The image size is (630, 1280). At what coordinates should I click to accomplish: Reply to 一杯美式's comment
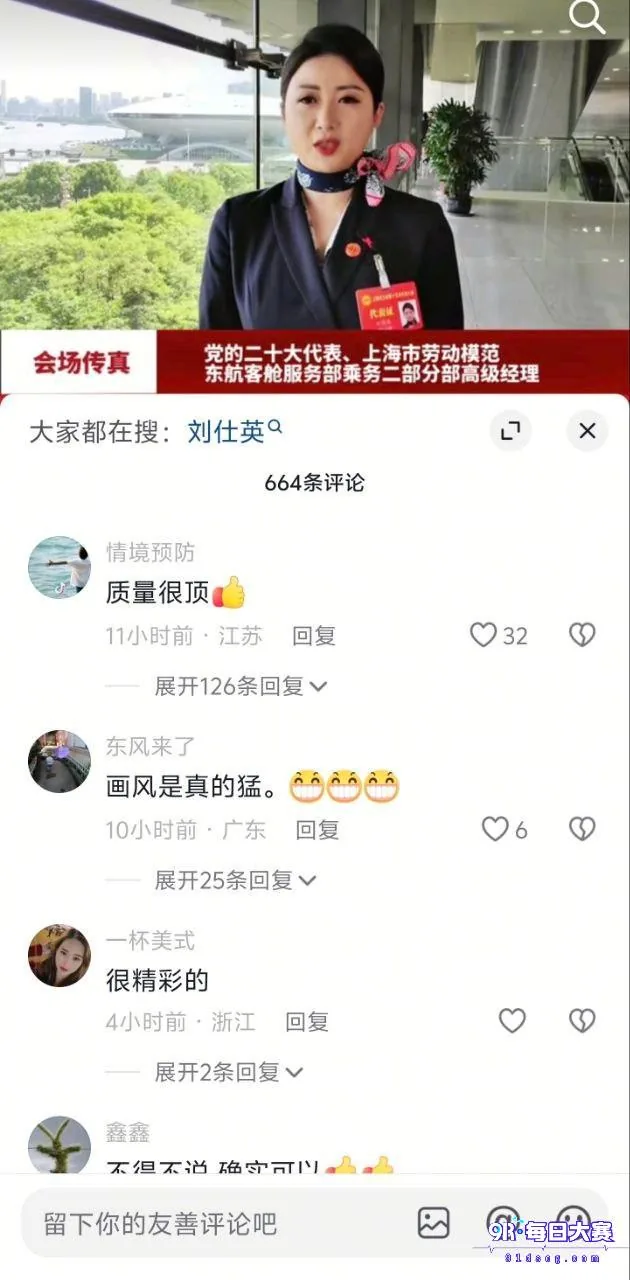(307, 1022)
